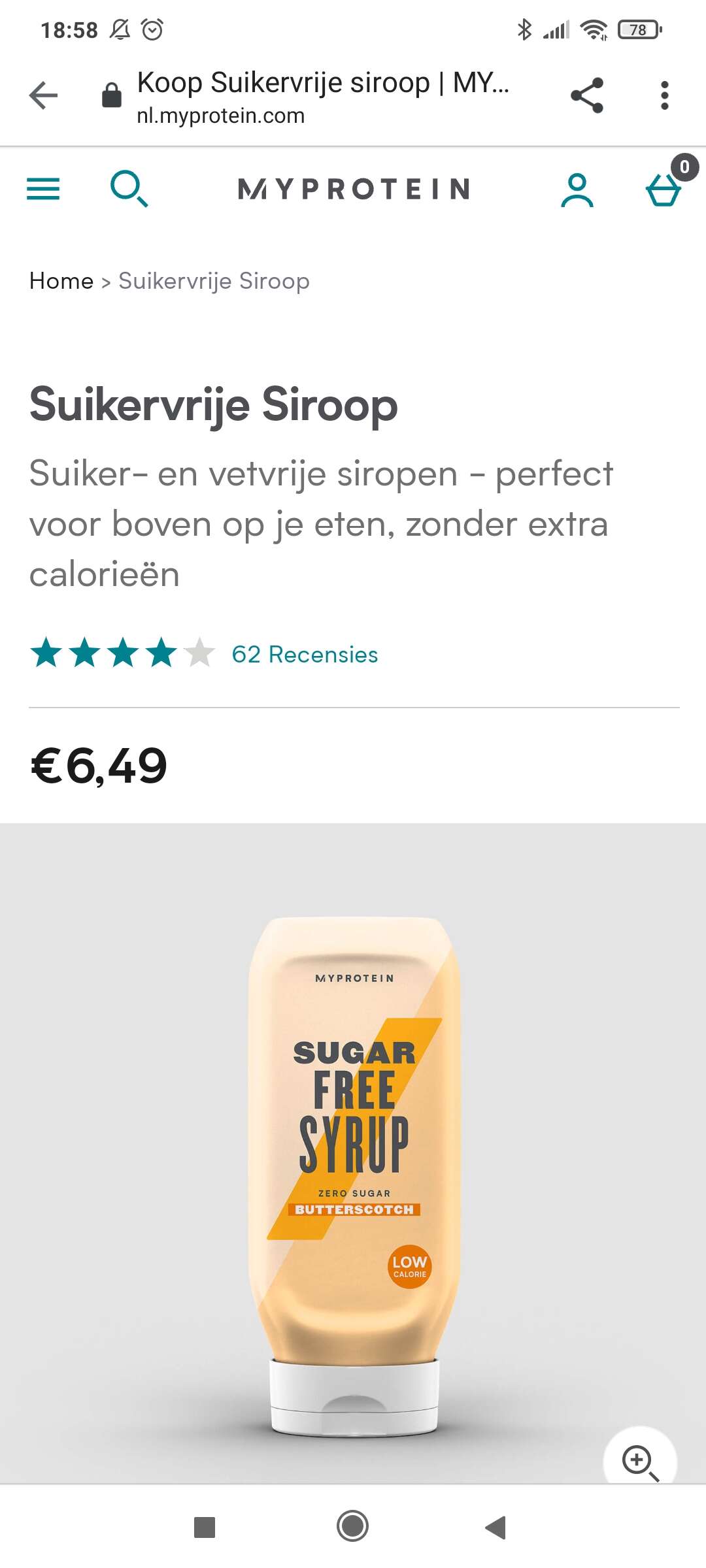
Task: Go back using the browser back arrow
Action: coord(44,96)
